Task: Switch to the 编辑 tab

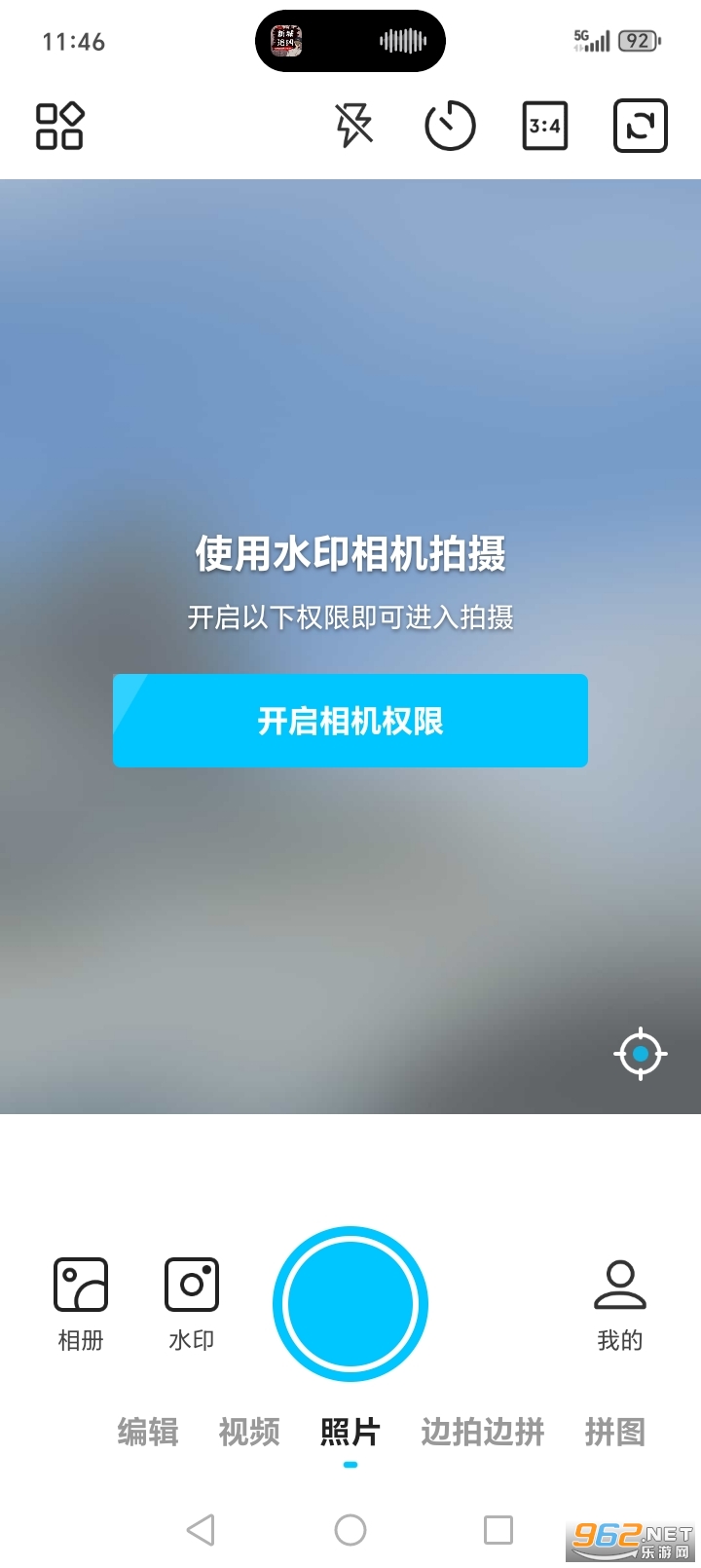Action: coord(148,1432)
